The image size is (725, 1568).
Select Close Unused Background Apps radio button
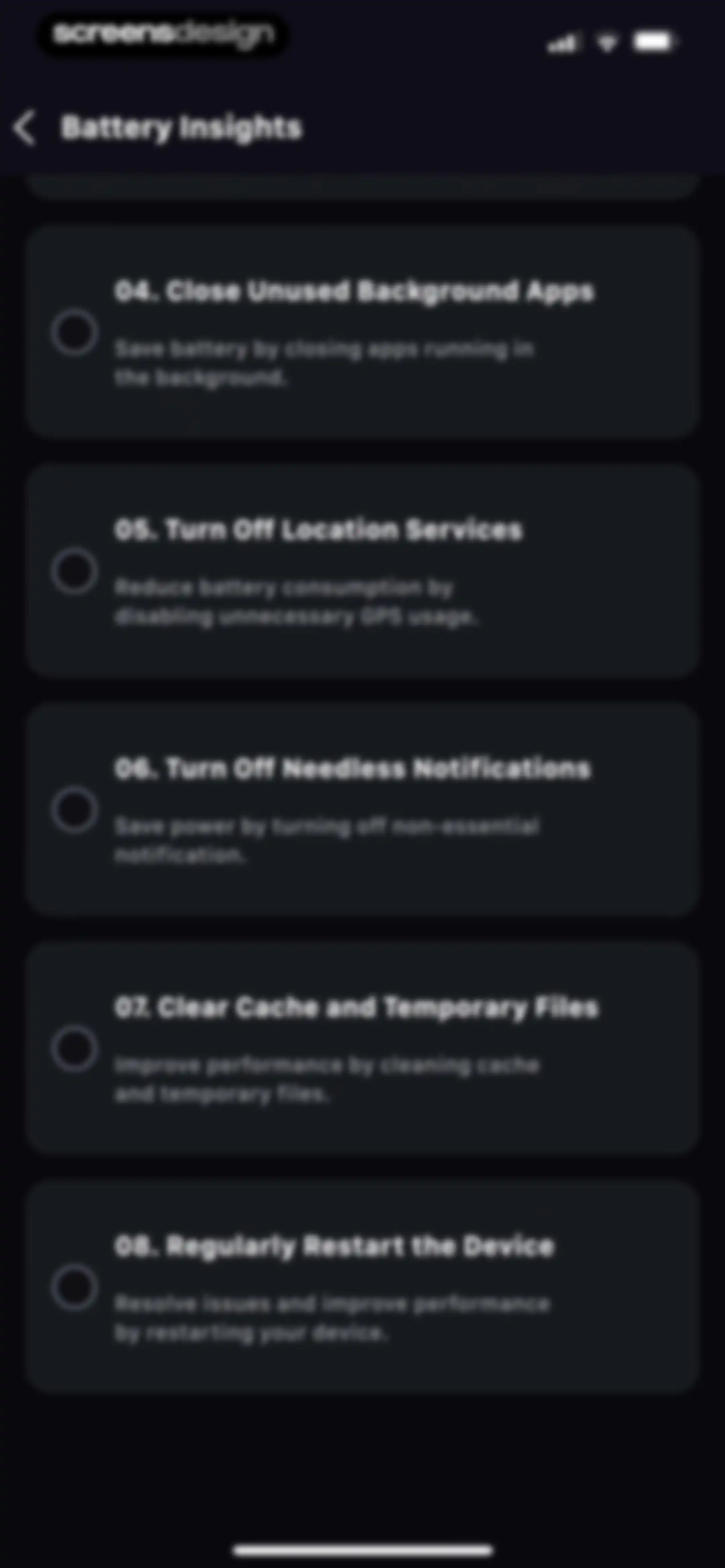75,332
